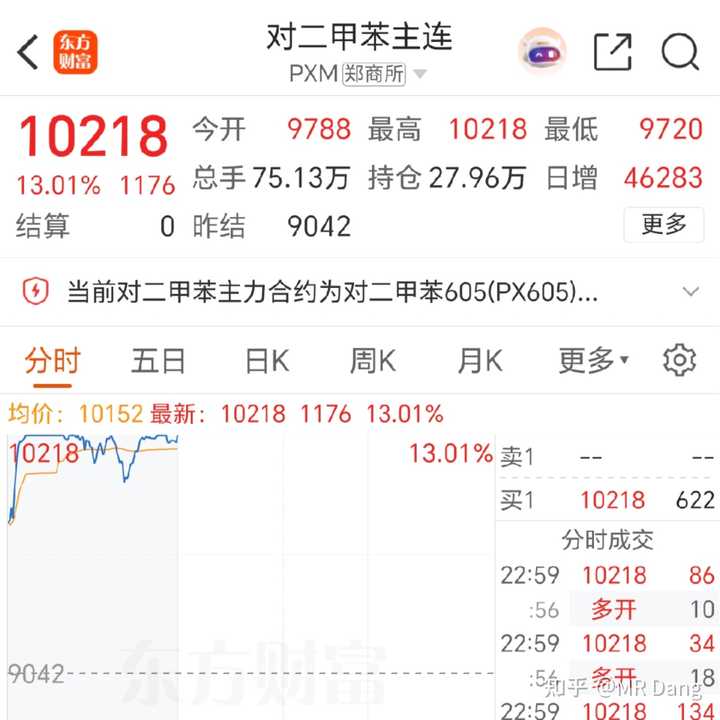Go back using the arrow icon
The image size is (720, 720).
28,52
